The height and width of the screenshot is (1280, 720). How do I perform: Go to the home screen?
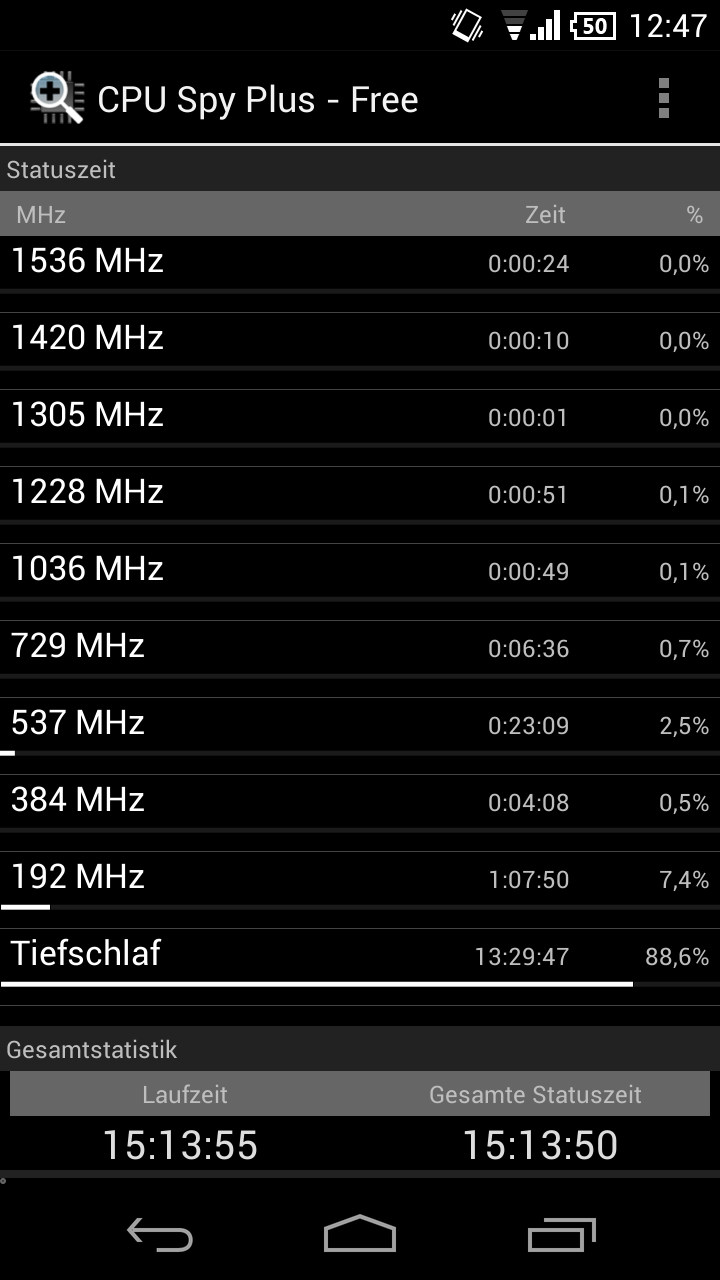[360, 1235]
